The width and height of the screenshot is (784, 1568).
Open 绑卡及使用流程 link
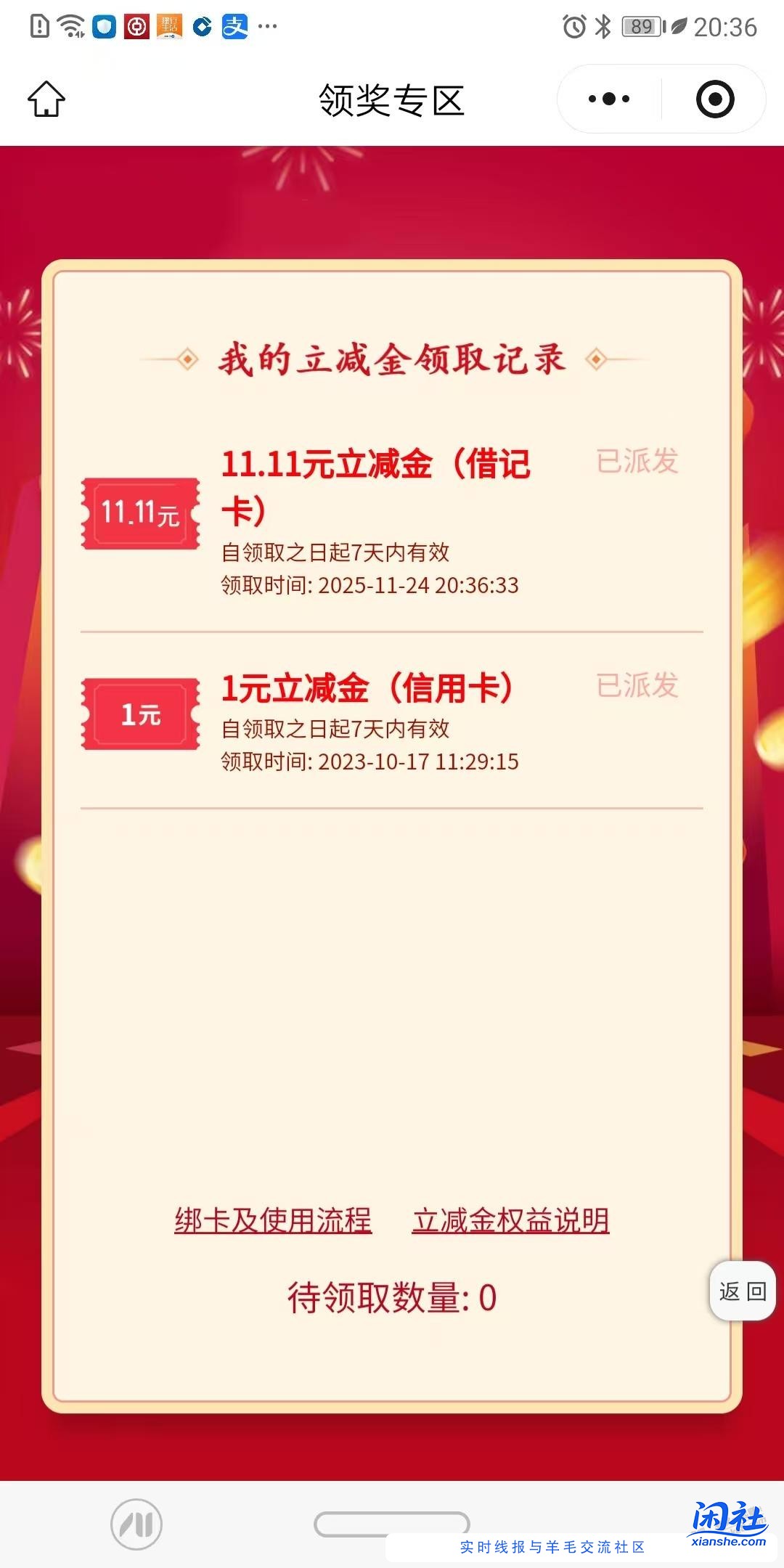[x=274, y=1220]
